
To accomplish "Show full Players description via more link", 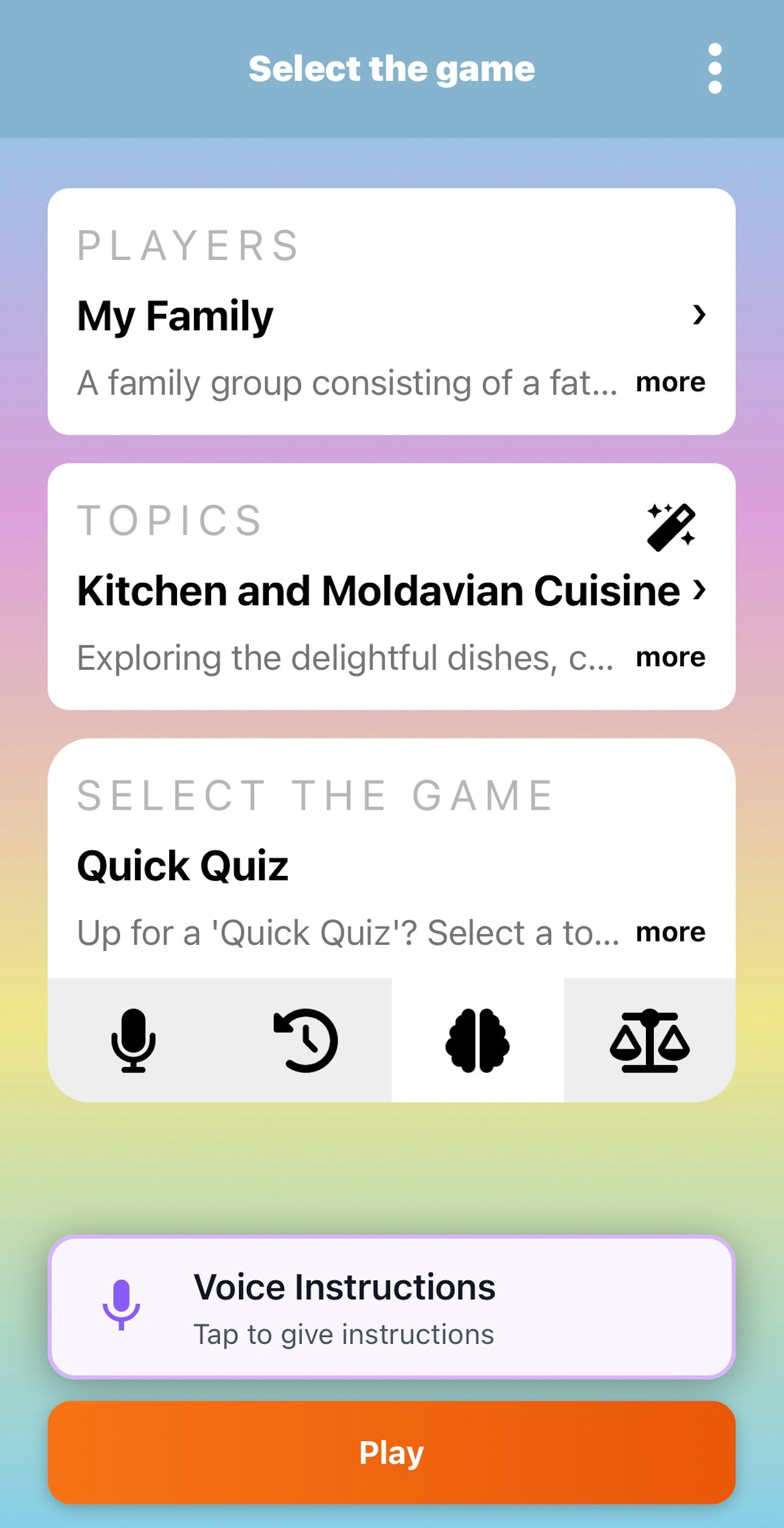I will (x=670, y=382).
